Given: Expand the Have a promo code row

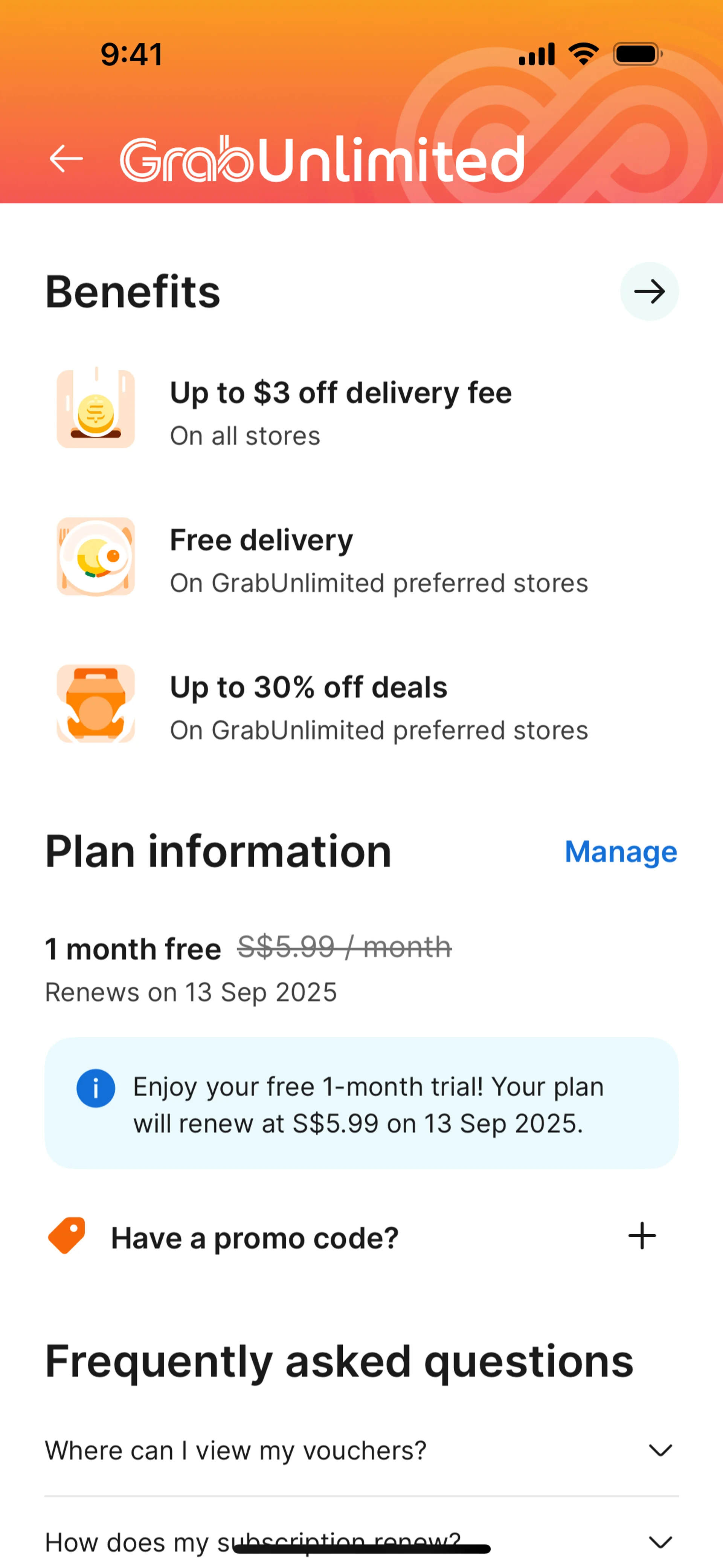Looking at the screenshot, I should [641, 1236].
